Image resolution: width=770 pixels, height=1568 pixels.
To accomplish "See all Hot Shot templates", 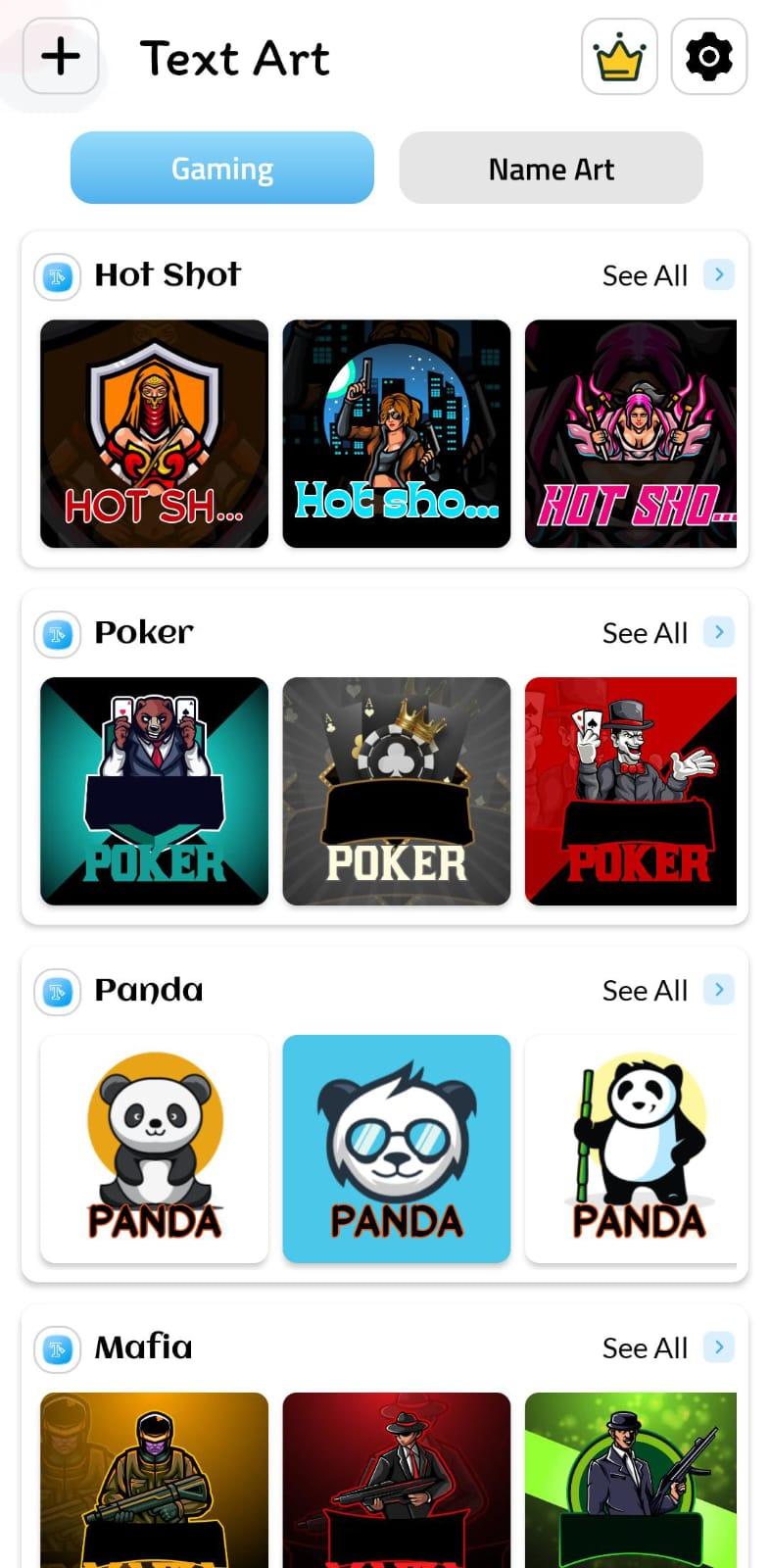I will (668, 275).
